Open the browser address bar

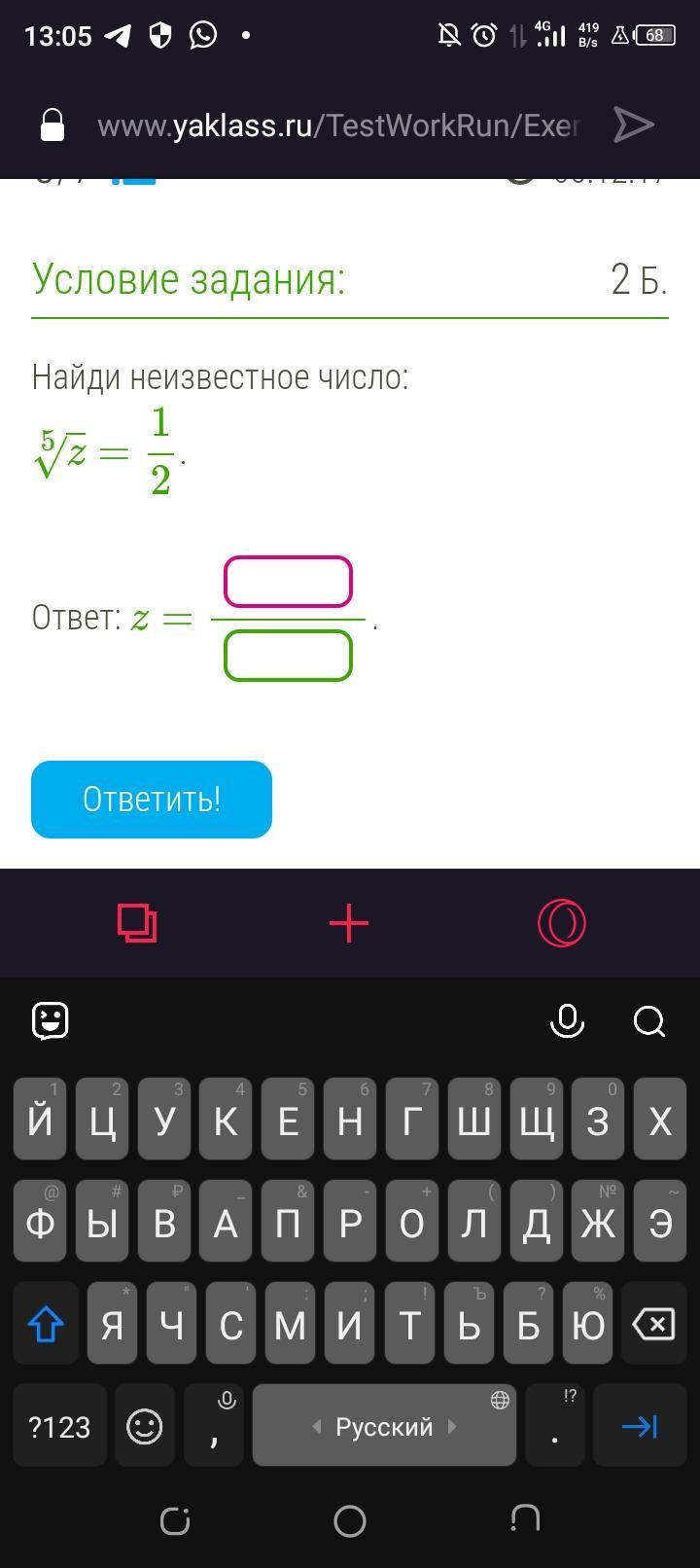(337, 125)
